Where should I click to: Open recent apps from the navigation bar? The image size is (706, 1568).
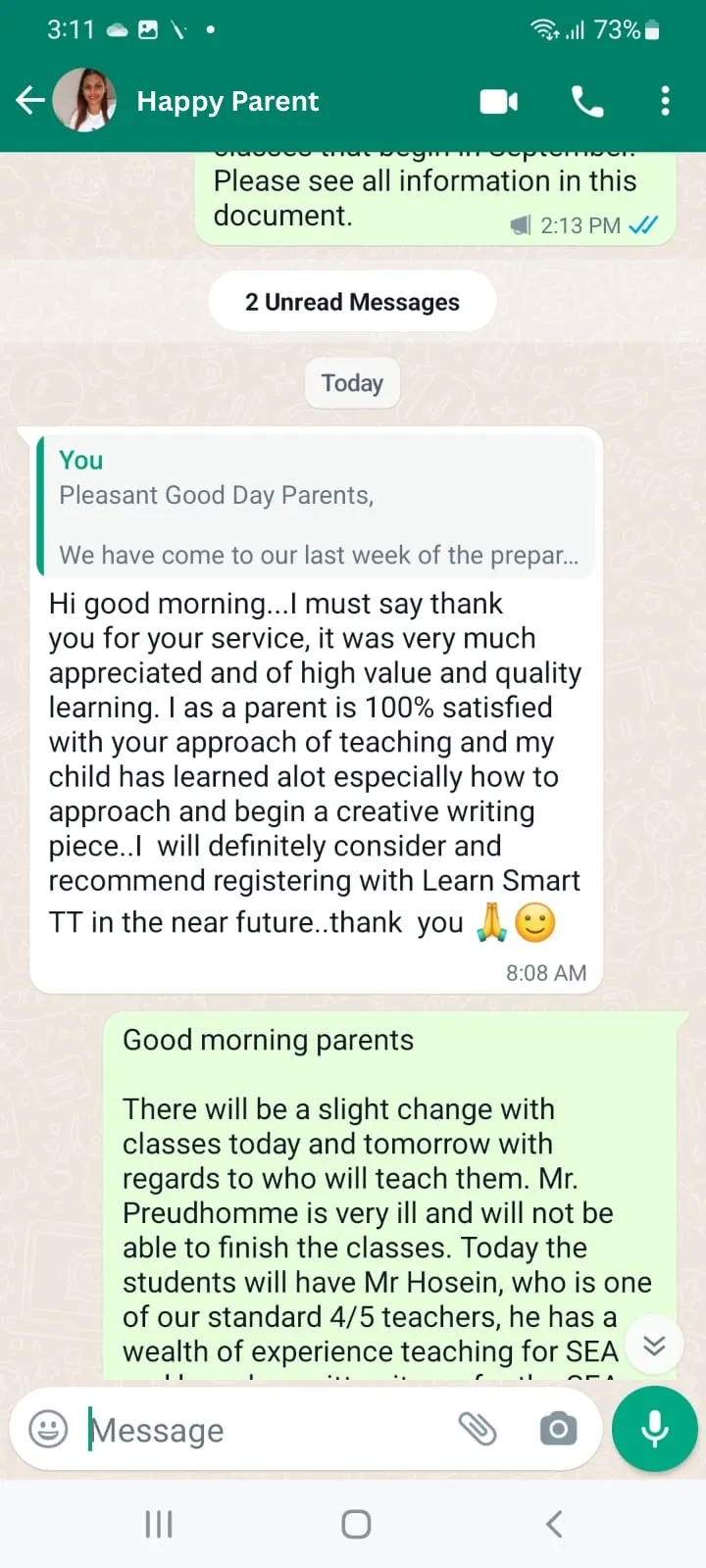pos(159,1524)
